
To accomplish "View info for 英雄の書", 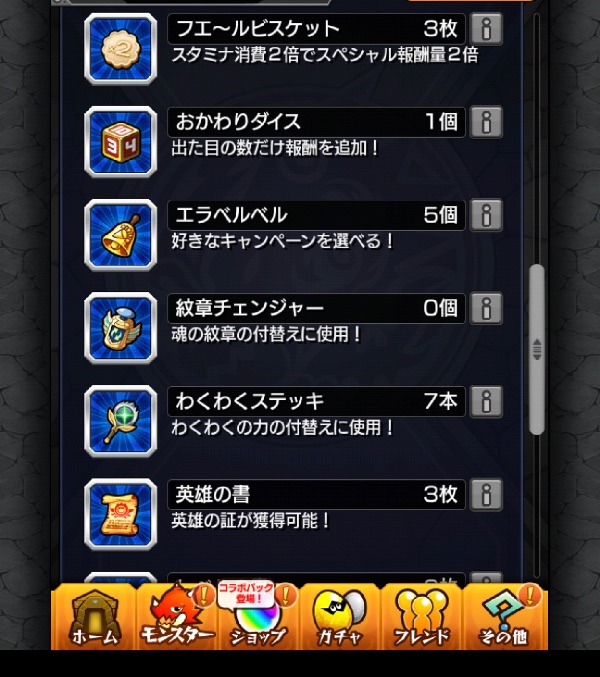I will 485,494.
